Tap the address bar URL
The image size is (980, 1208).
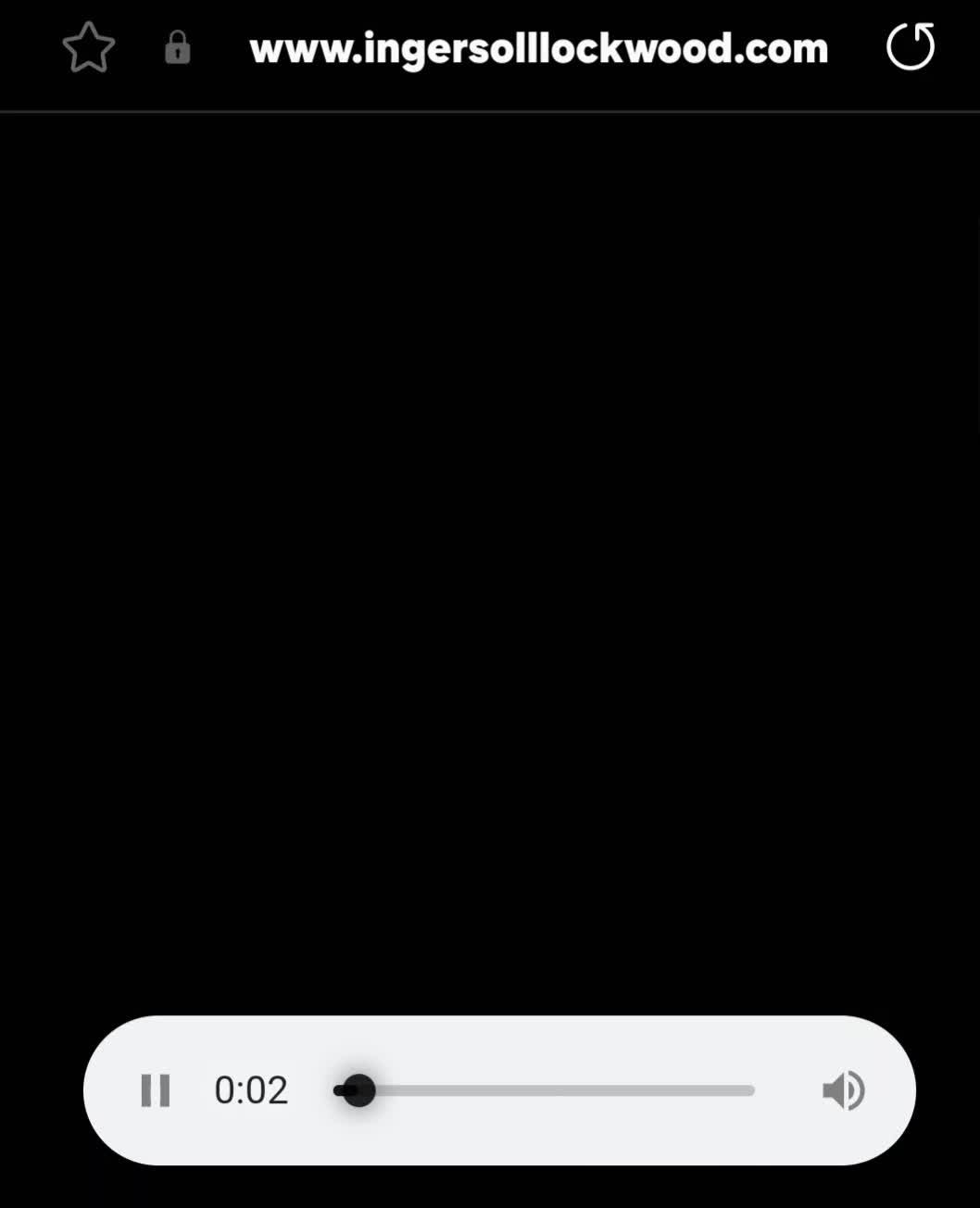pyautogui.click(x=538, y=48)
